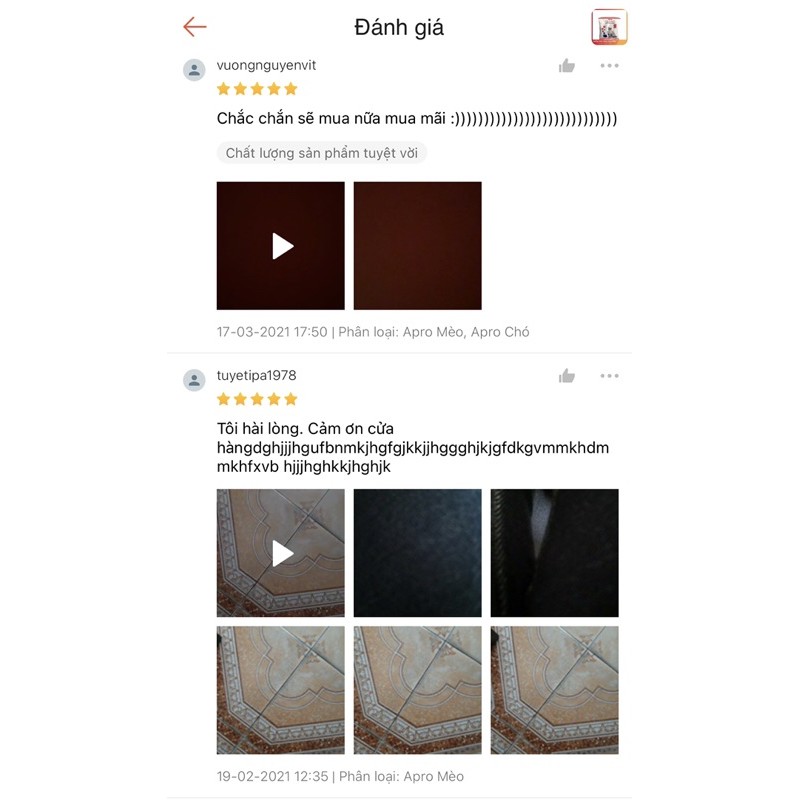Open the product thumbnail in the header
The height and width of the screenshot is (800, 800).
609,27
